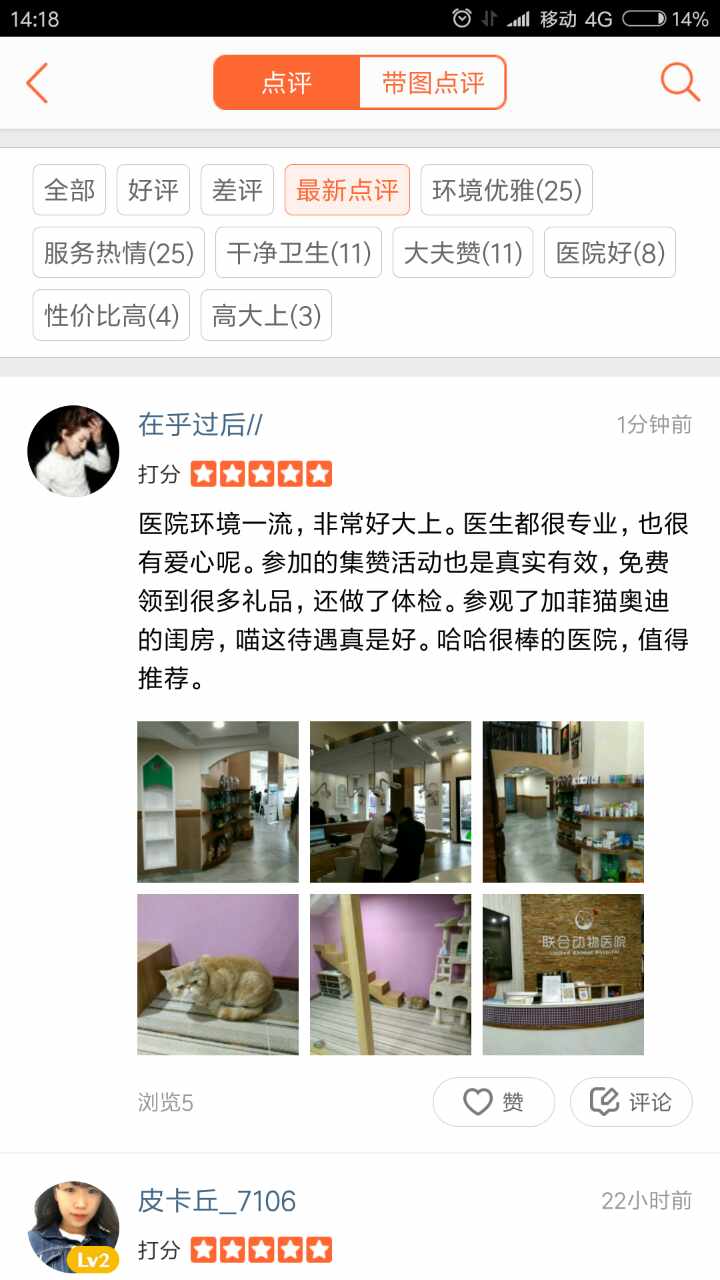Filter reviews by 全部
The width and height of the screenshot is (720, 1280).
(x=69, y=190)
